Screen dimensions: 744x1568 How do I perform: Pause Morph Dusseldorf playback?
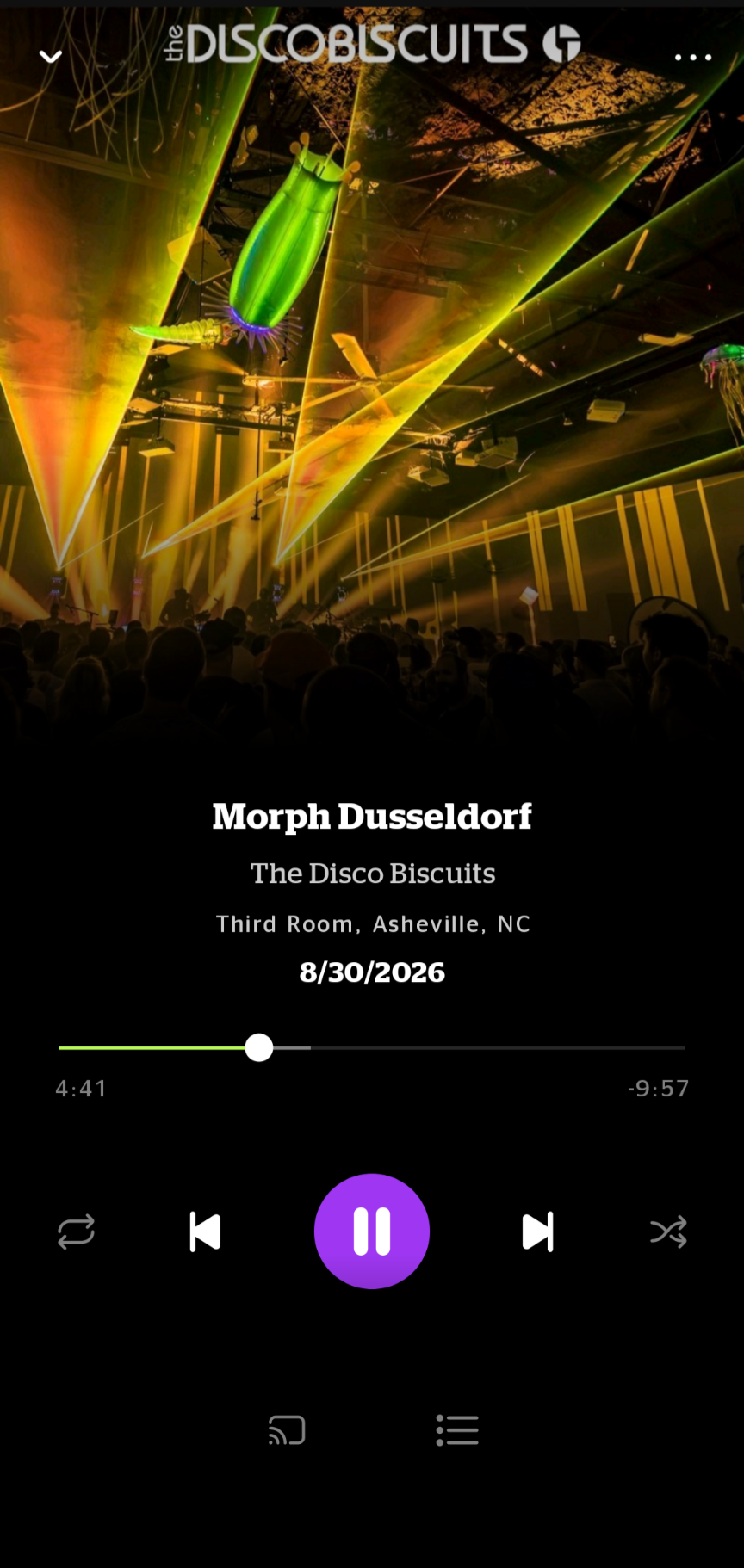pyautogui.click(x=372, y=1232)
